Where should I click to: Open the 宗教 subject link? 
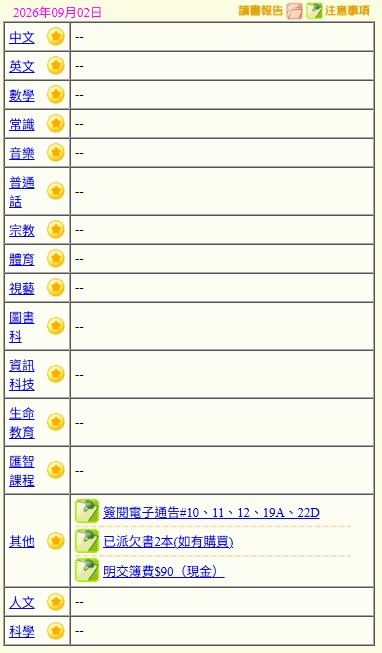(22, 230)
